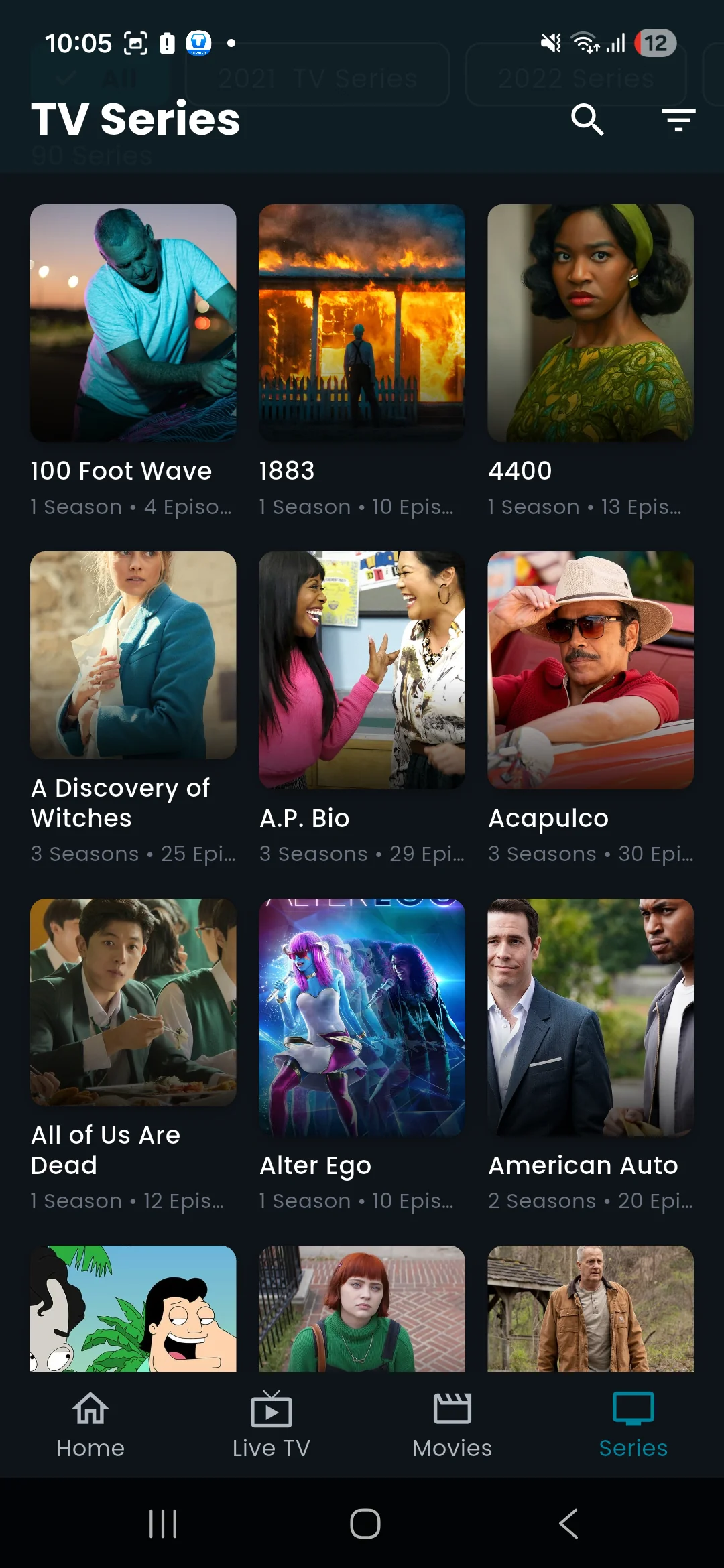This screenshot has width=724, height=1568.
Task: Tap the Wi-Fi status icon
Action: pyautogui.click(x=585, y=44)
